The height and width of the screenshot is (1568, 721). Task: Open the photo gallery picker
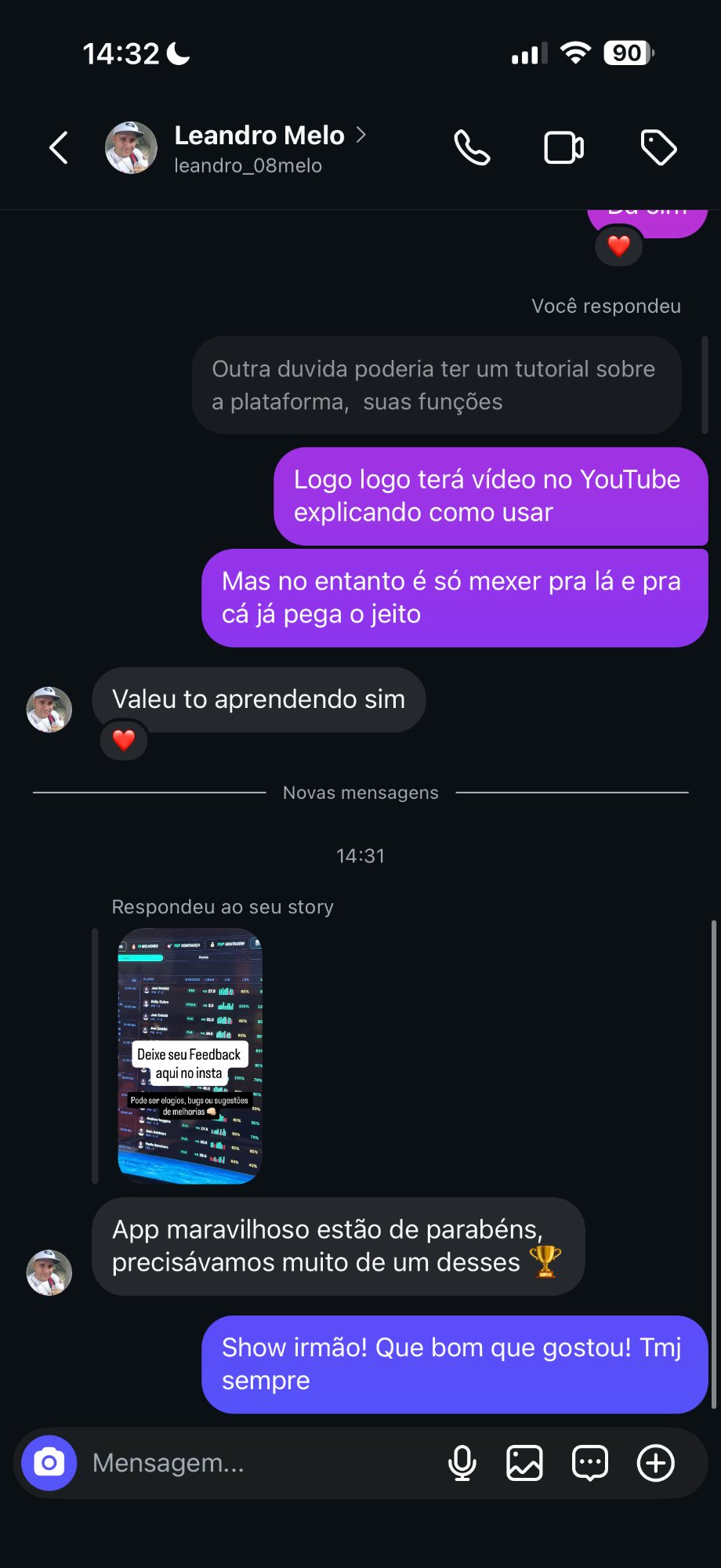[x=525, y=1462]
